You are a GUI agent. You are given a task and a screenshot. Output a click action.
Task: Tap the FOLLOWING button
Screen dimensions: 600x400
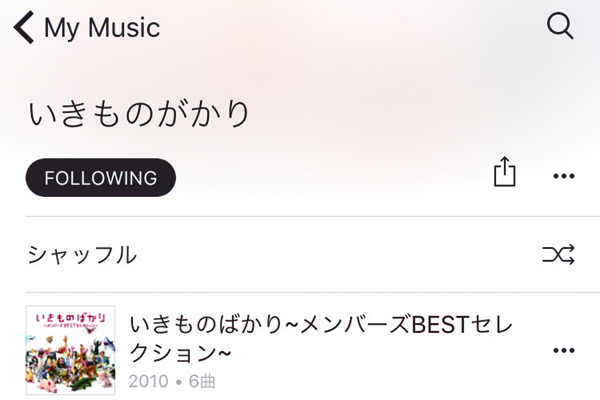pyautogui.click(x=101, y=178)
